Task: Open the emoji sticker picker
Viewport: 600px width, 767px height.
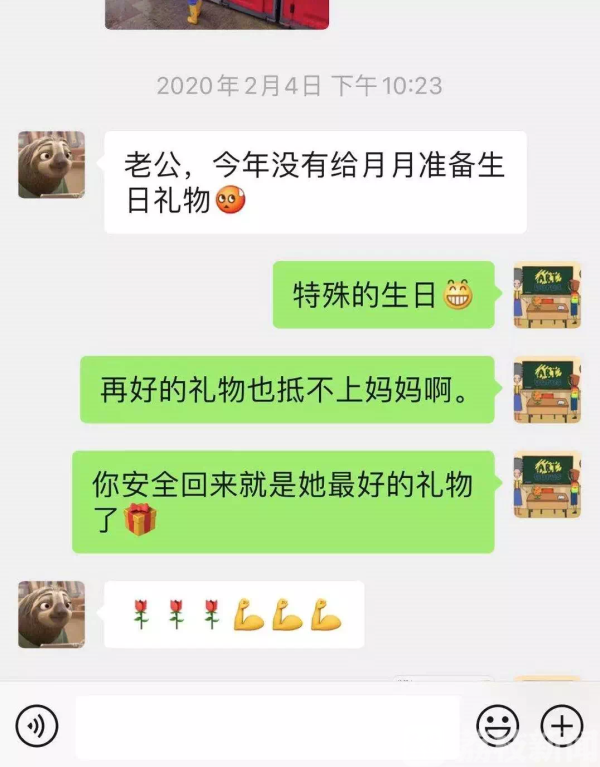Action: (496, 724)
